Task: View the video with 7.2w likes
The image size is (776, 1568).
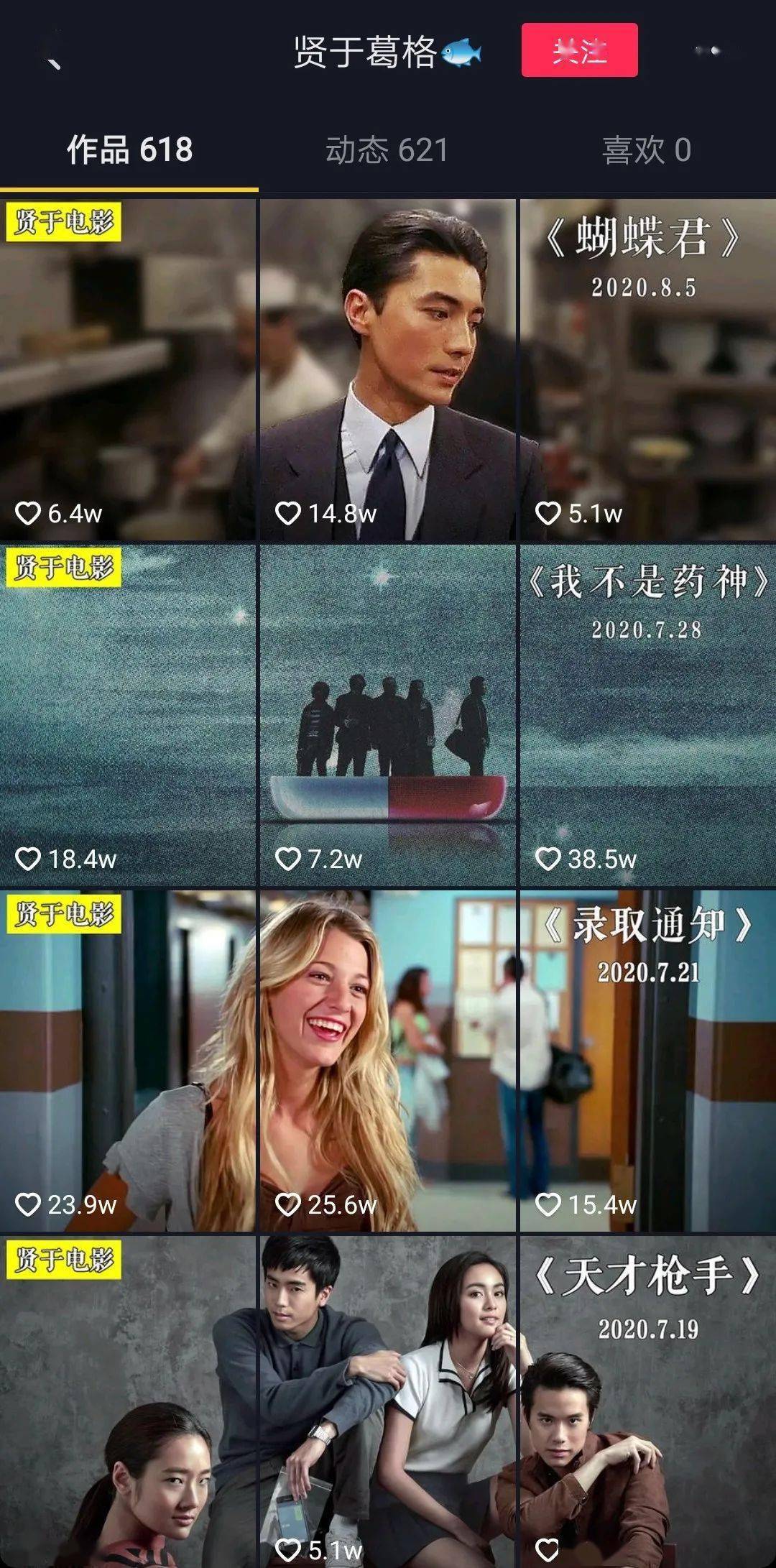Action: (x=387, y=715)
